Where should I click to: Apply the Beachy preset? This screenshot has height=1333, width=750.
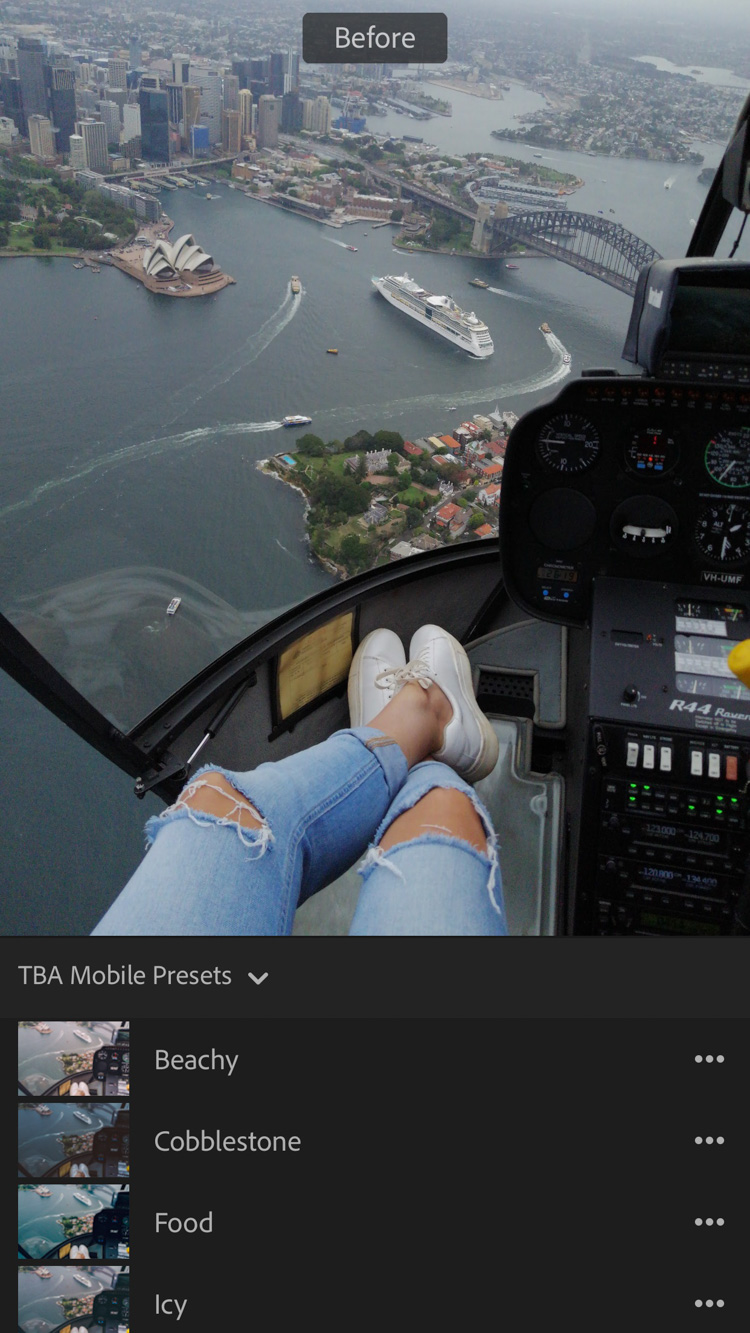[x=196, y=1060]
